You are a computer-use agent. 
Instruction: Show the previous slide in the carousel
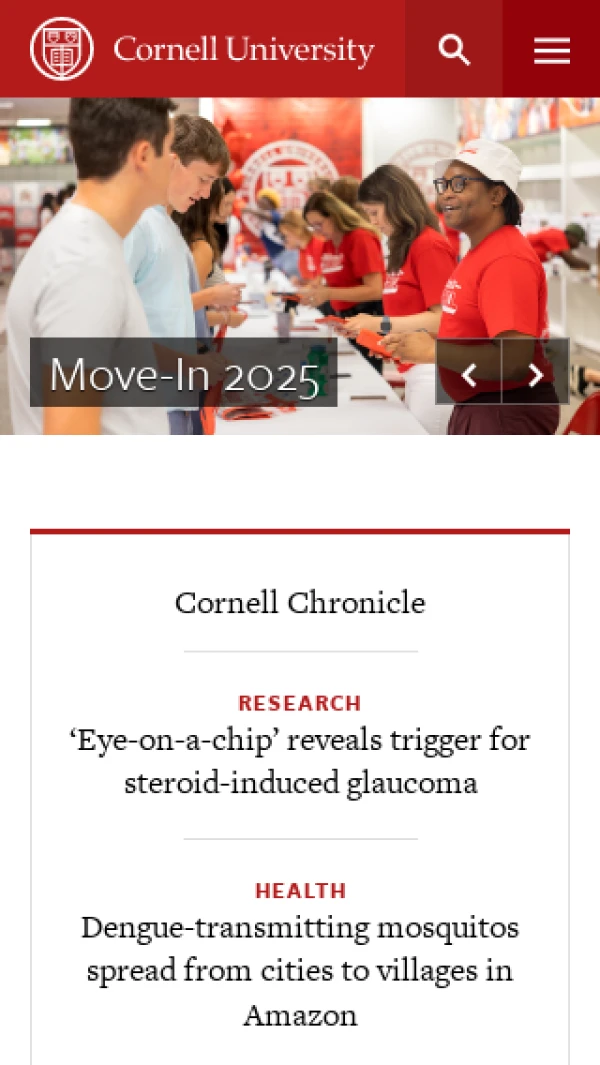point(468,373)
